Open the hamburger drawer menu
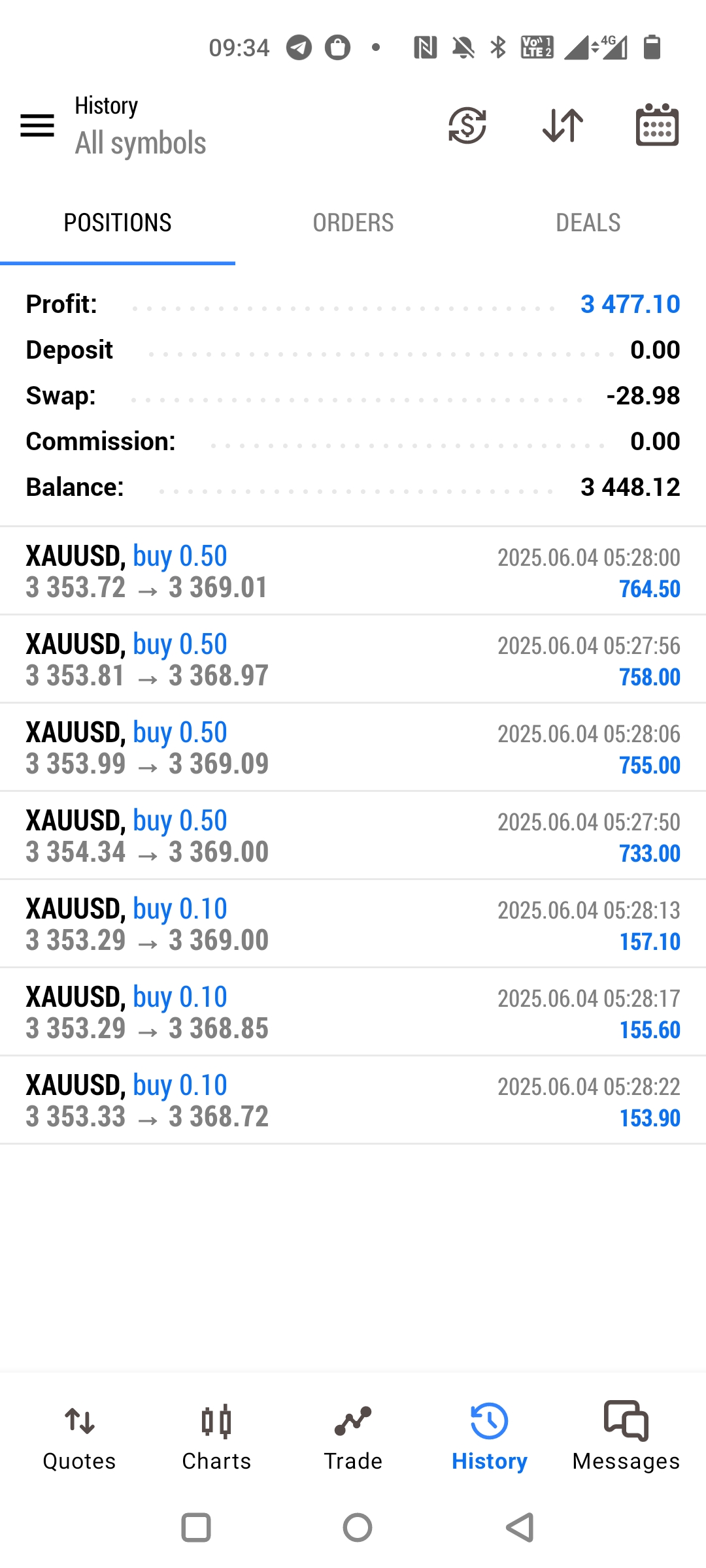The width and height of the screenshot is (706, 1568). coord(37,125)
